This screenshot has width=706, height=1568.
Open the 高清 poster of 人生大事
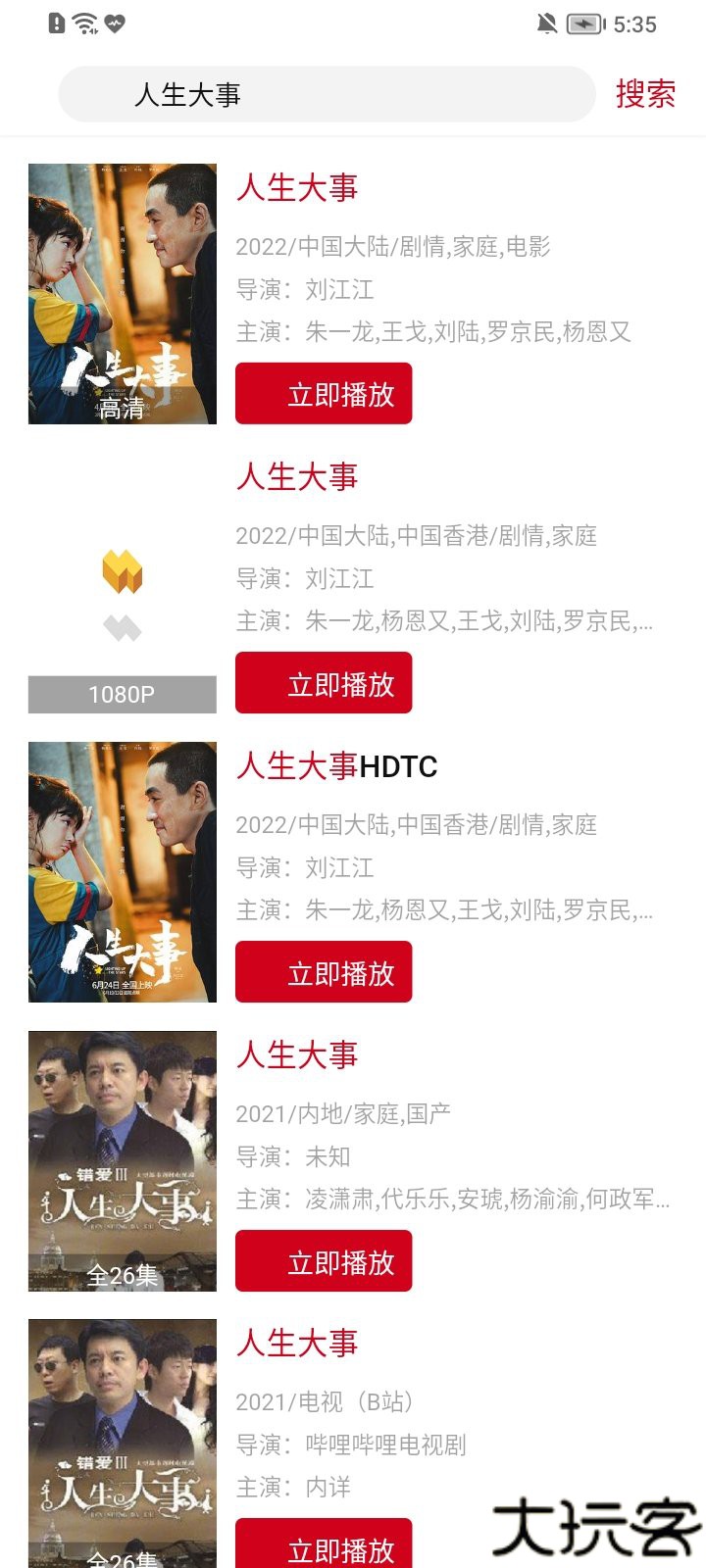123,294
